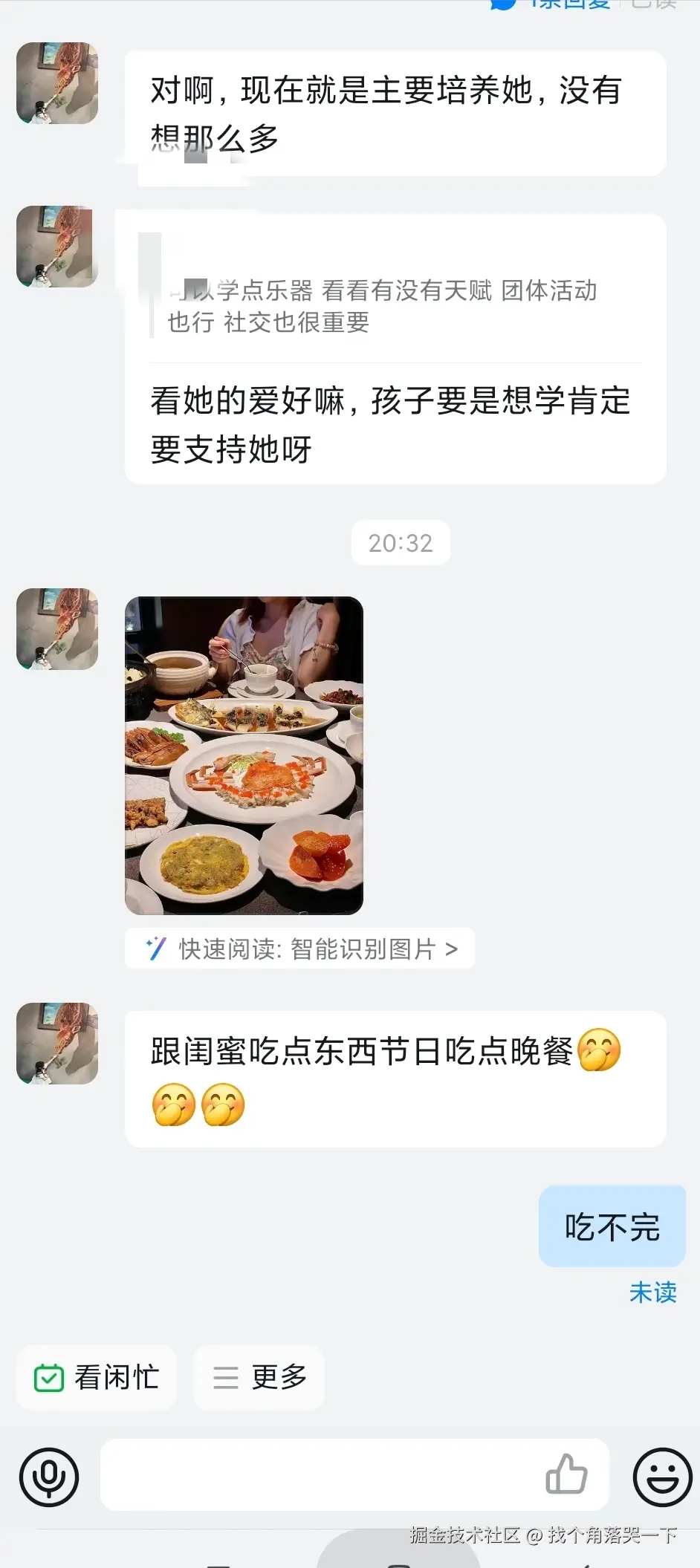The height and width of the screenshot is (1568, 700).
Task: Tap the 快速阅读 智能识别图片 button
Action: tap(299, 948)
